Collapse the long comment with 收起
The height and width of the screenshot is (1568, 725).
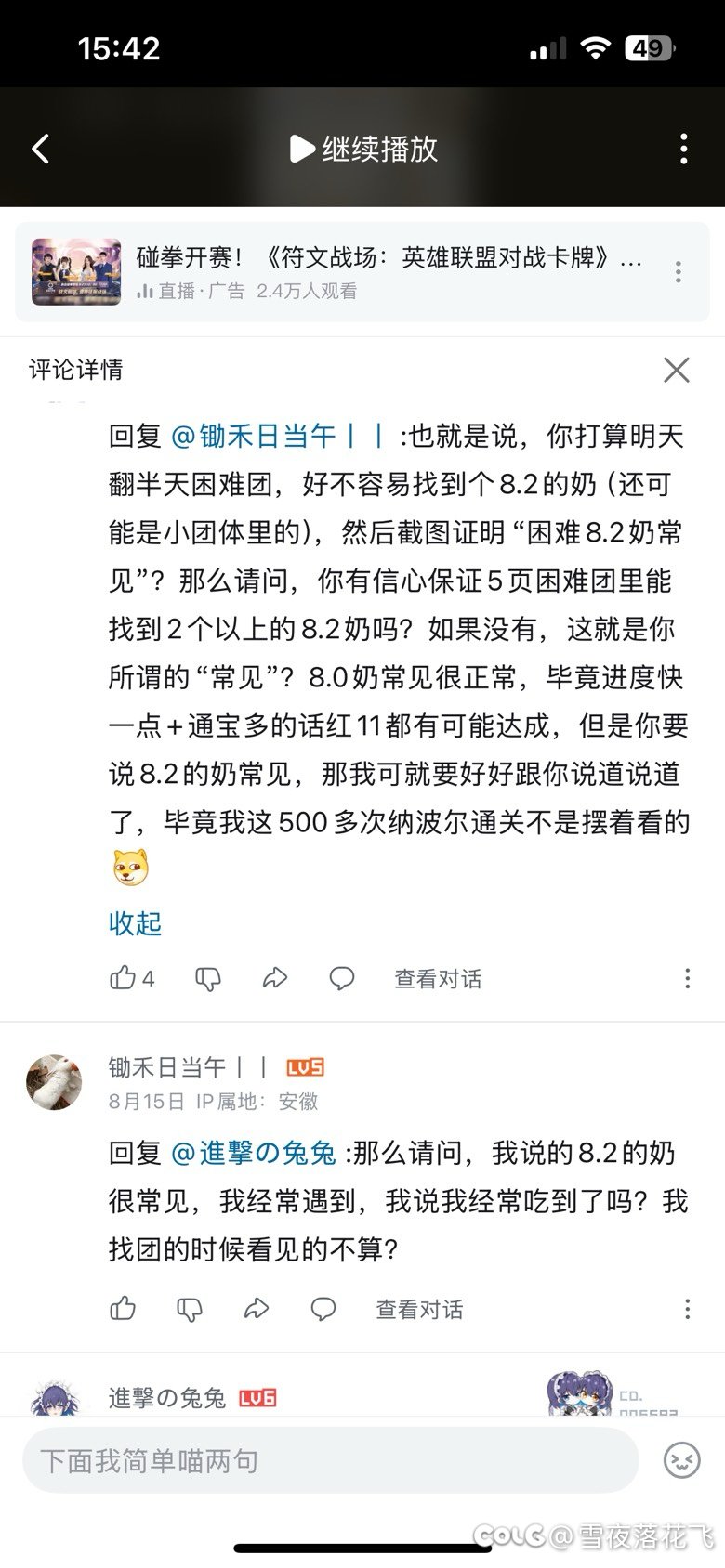tap(135, 922)
